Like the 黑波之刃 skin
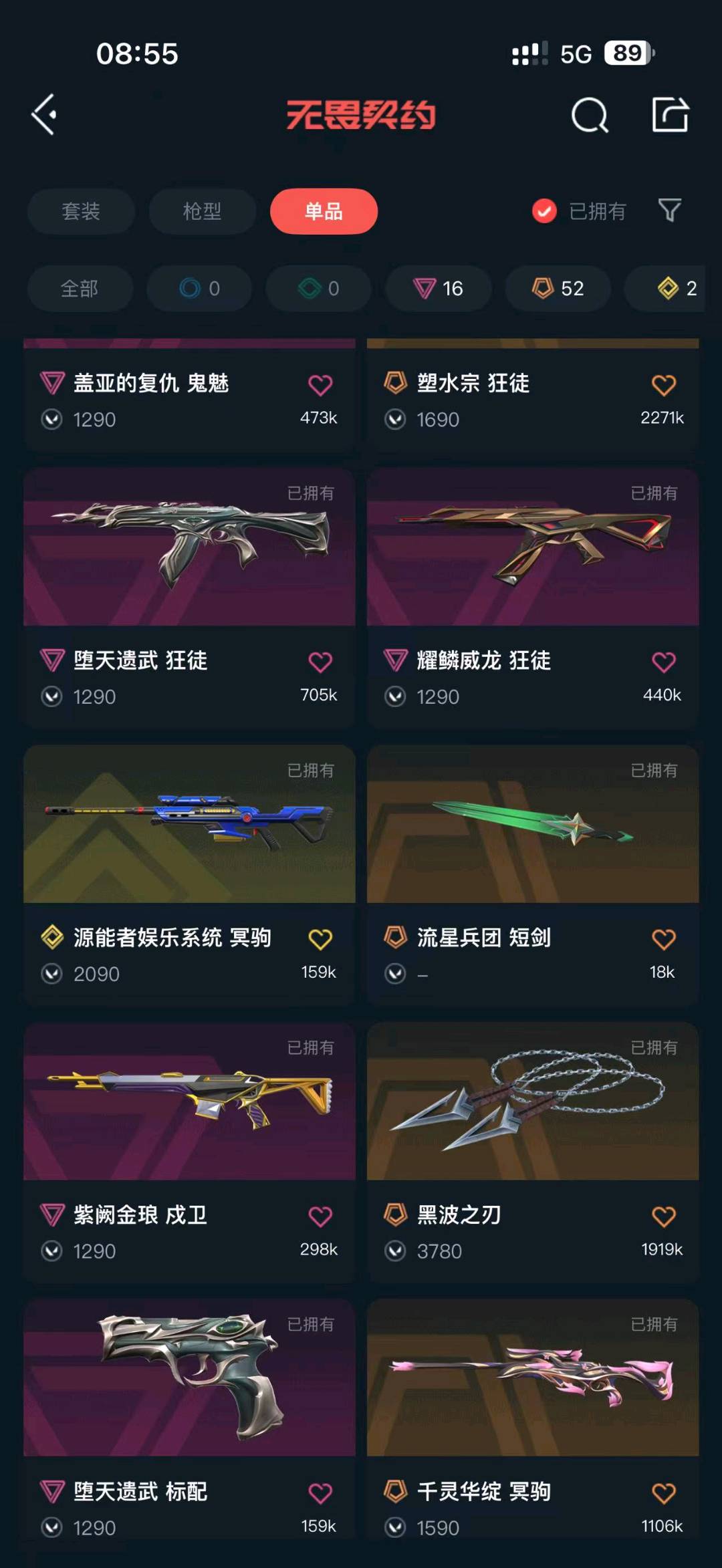 [x=663, y=1216]
